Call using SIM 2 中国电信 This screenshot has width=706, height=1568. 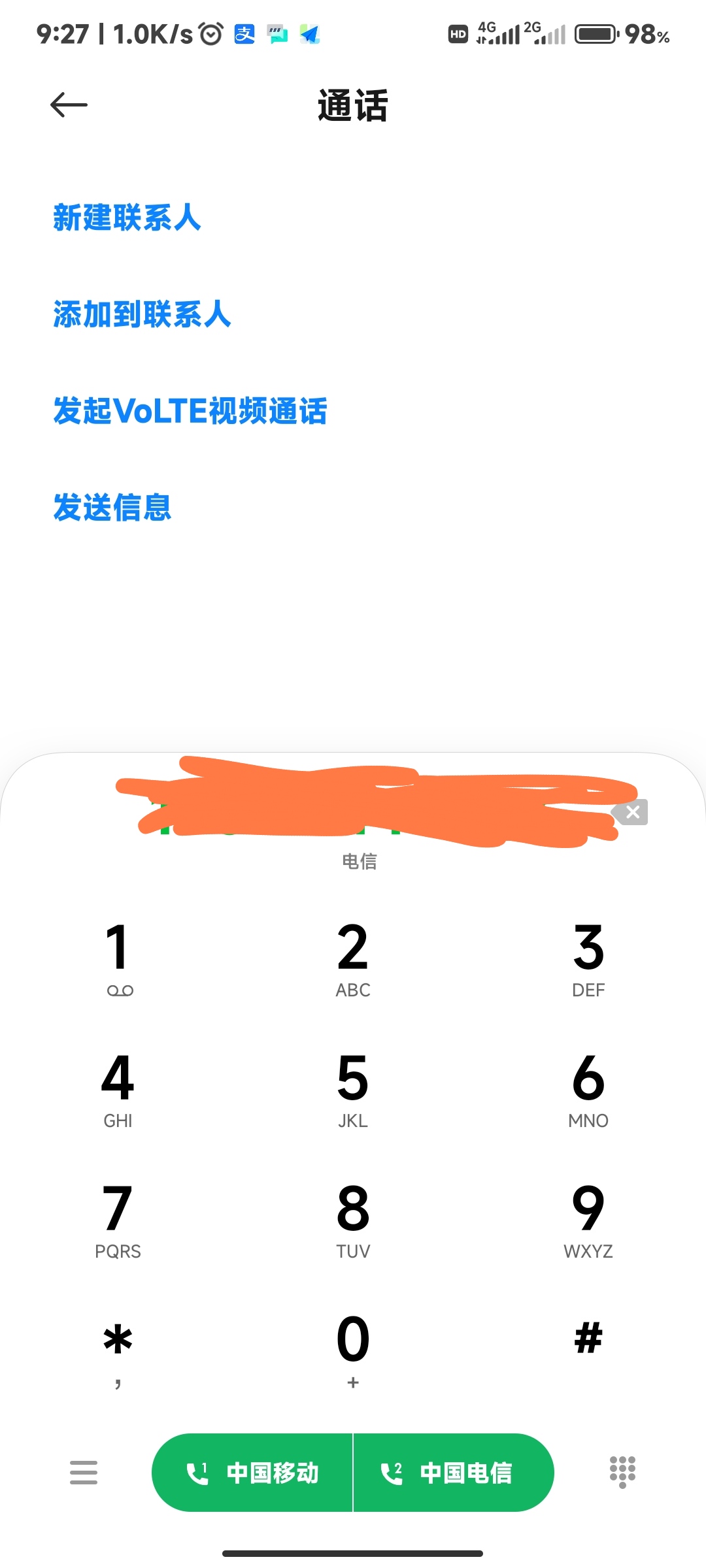[x=453, y=1473]
